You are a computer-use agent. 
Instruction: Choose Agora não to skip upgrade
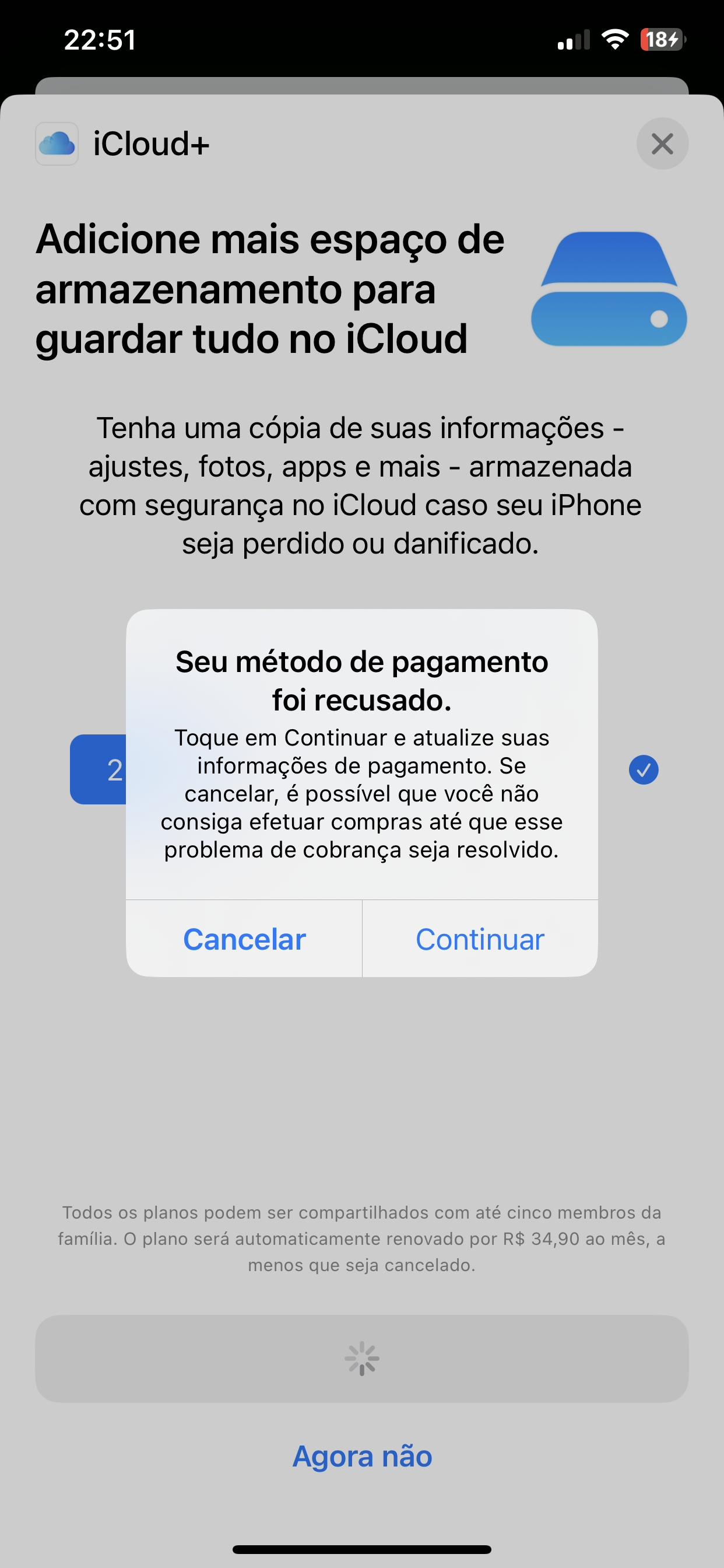click(362, 1456)
